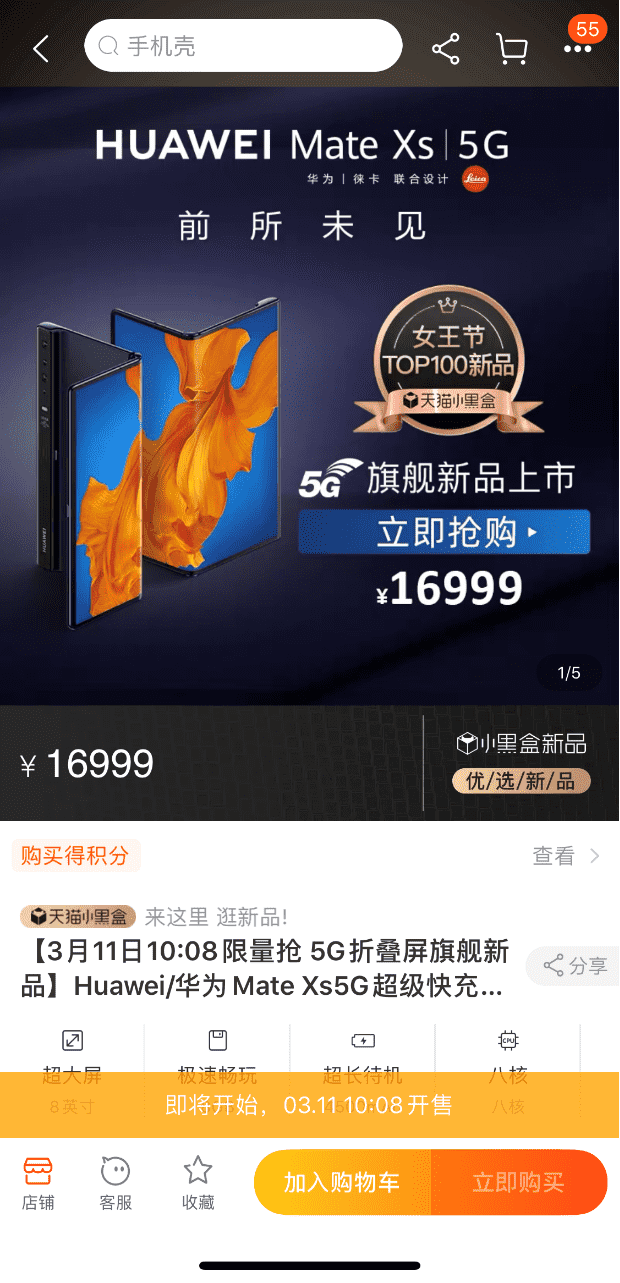This screenshot has height=1283, width=620.
Task: Tap the 手机壳 search box
Action: pos(243,46)
